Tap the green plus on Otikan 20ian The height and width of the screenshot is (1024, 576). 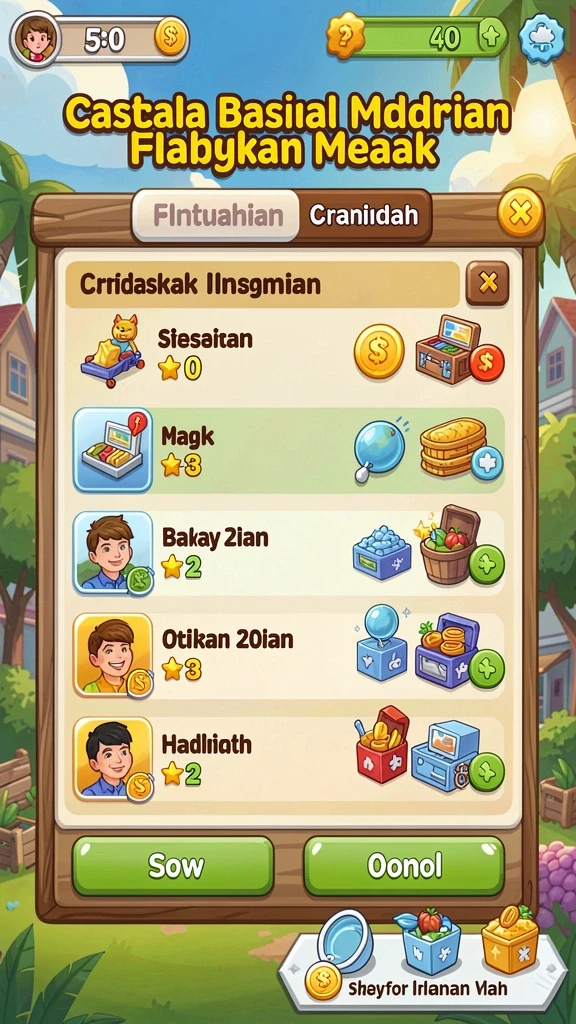487,668
